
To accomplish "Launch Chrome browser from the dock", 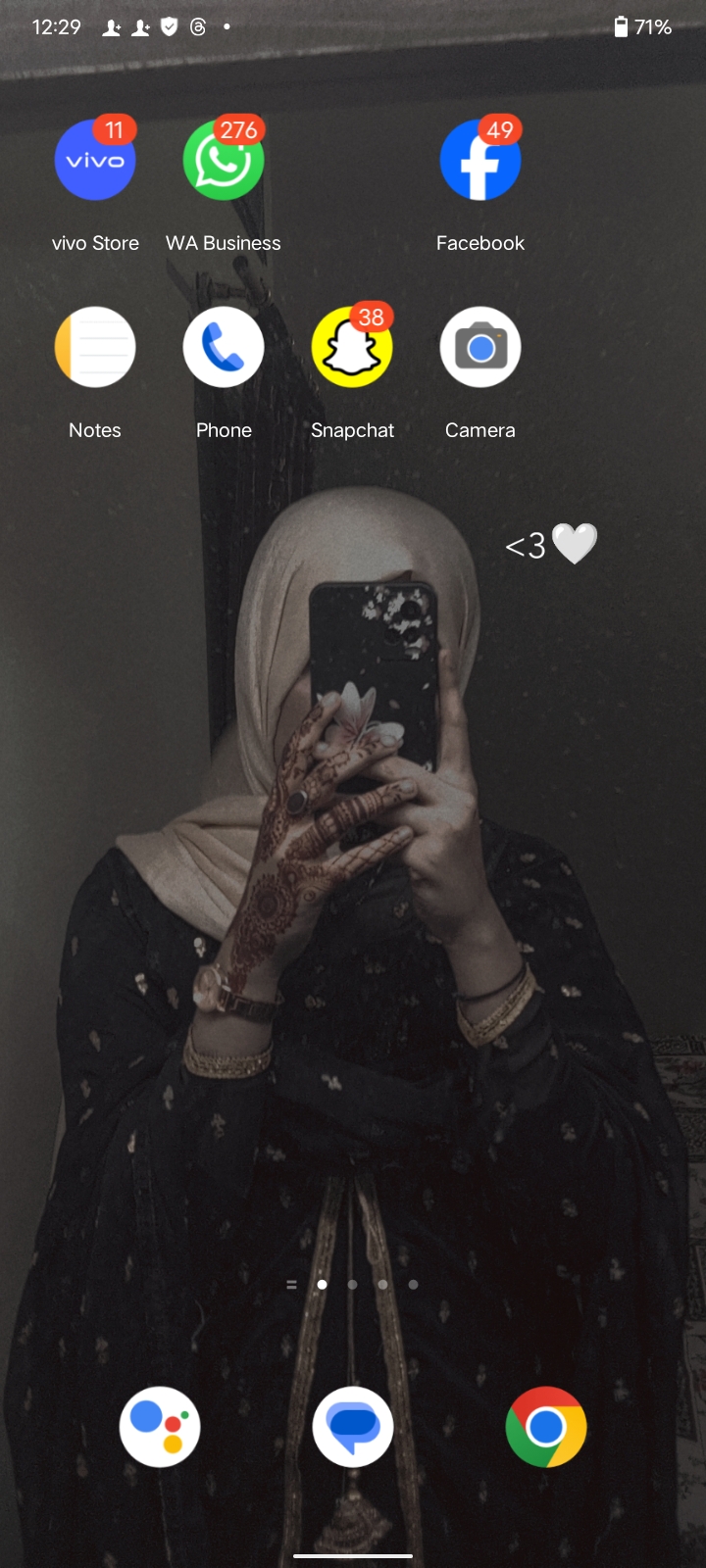I will point(546,1427).
